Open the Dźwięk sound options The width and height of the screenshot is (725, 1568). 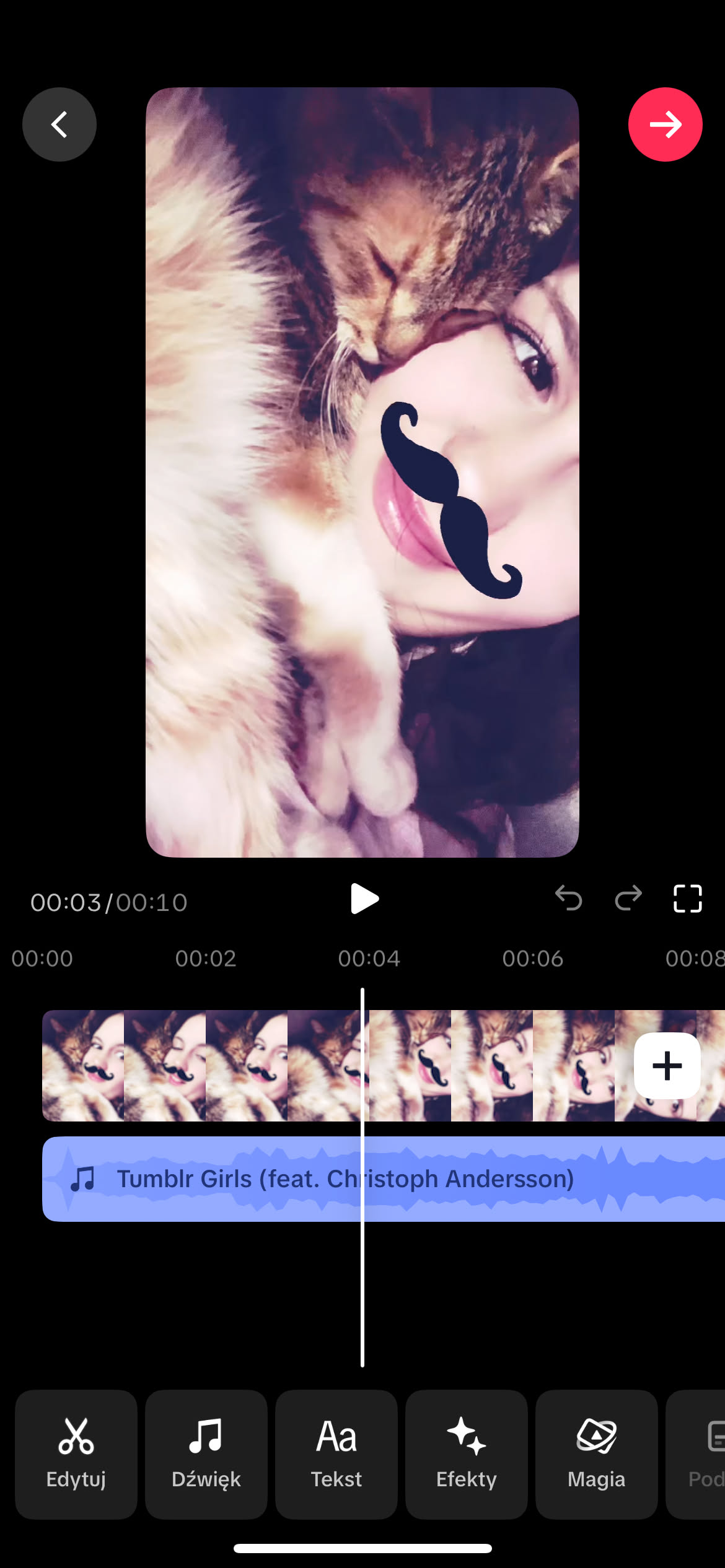pos(206,1454)
